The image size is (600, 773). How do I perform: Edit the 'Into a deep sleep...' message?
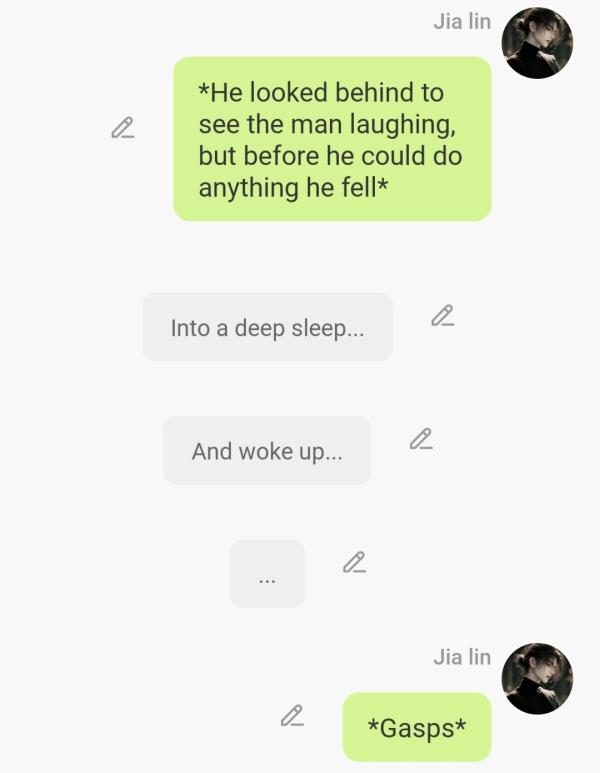[x=442, y=316]
